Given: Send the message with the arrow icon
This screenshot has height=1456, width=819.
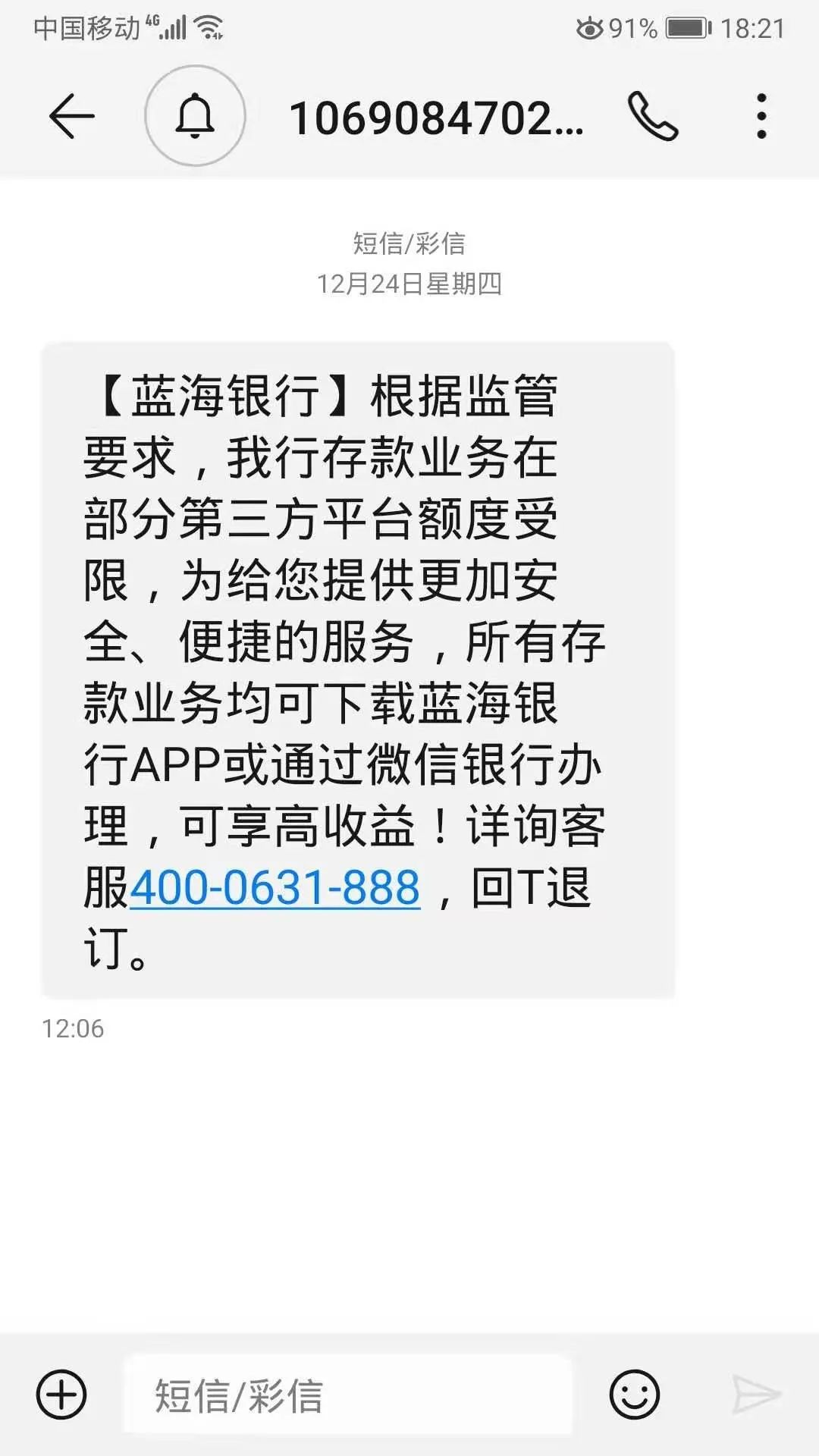Looking at the screenshot, I should tap(755, 1395).
